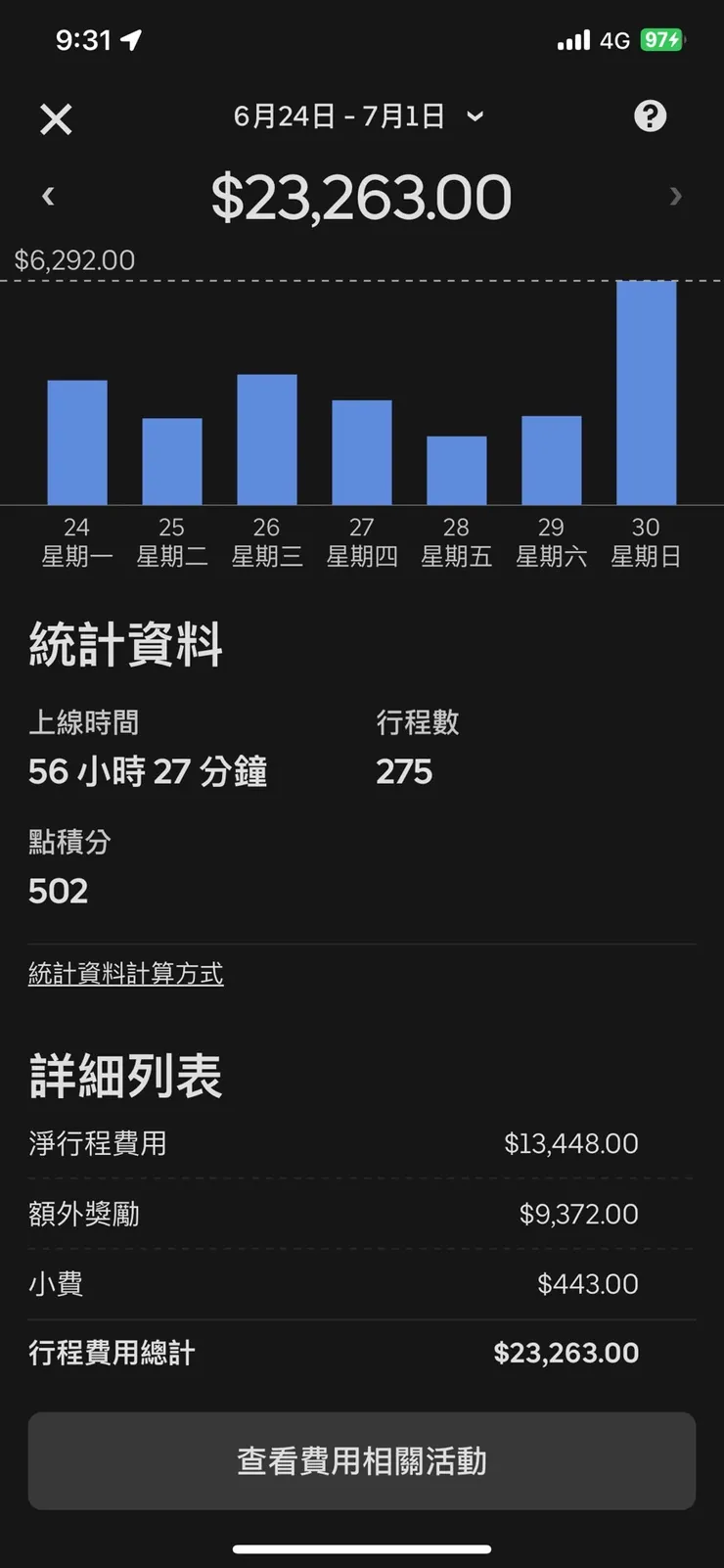This screenshot has height=1568, width=724.
Task: Tap the total amount $23,263.00
Action: coord(361,196)
